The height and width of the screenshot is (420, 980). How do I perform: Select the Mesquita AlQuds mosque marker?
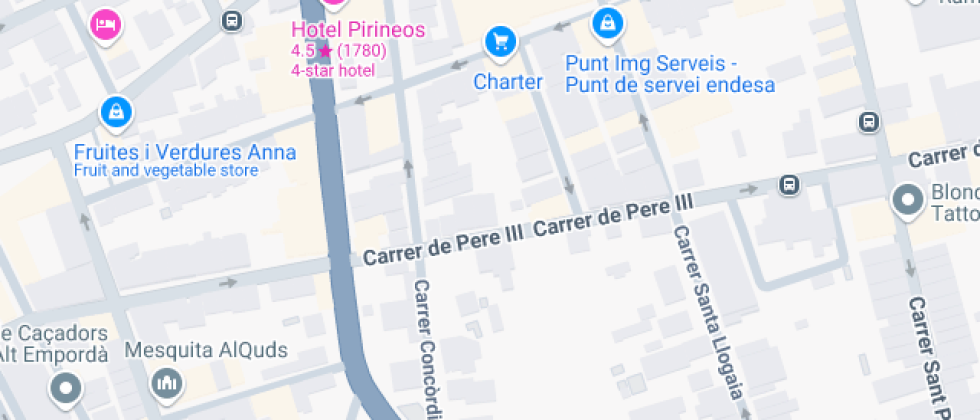pyautogui.click(x=168, y=382)
